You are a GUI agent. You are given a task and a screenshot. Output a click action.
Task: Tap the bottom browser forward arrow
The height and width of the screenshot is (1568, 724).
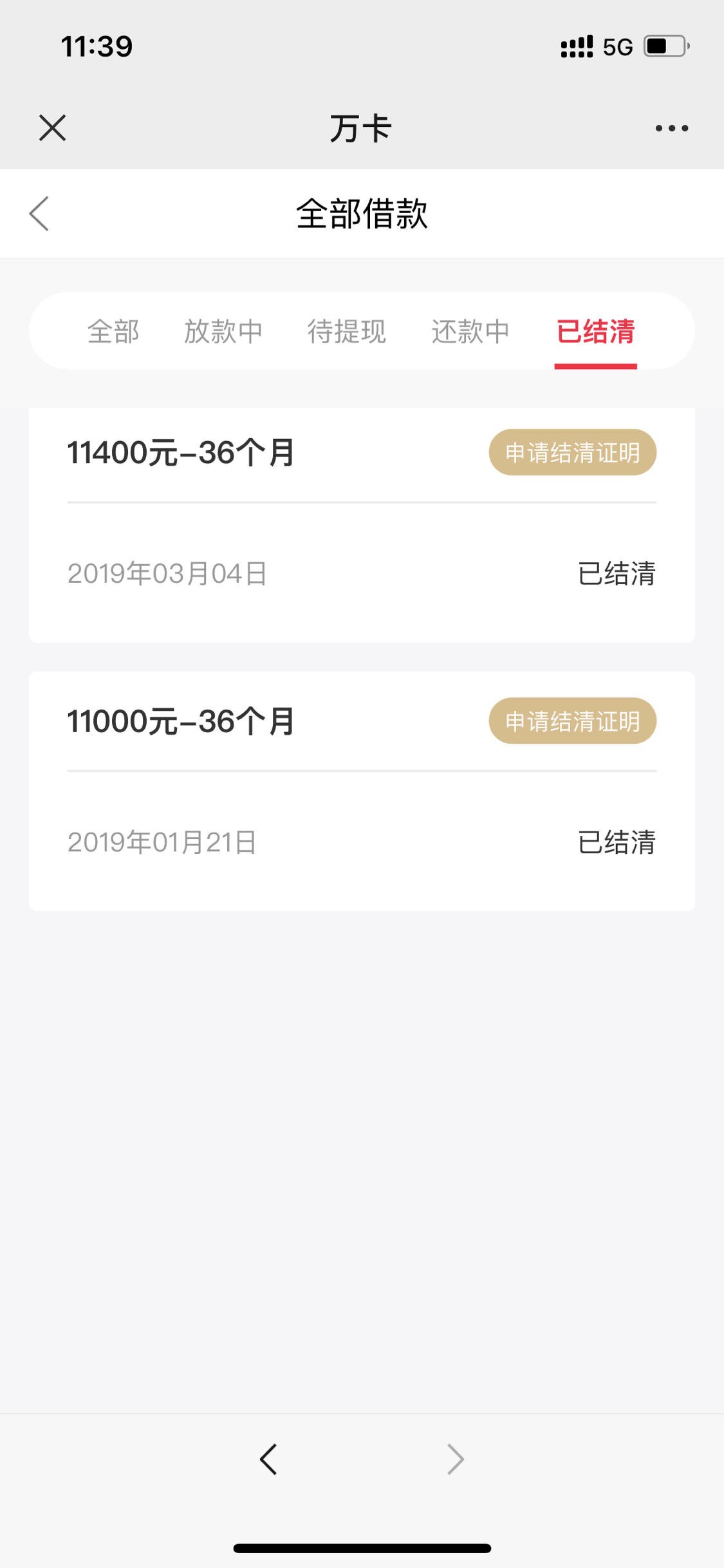(455, 1459)
